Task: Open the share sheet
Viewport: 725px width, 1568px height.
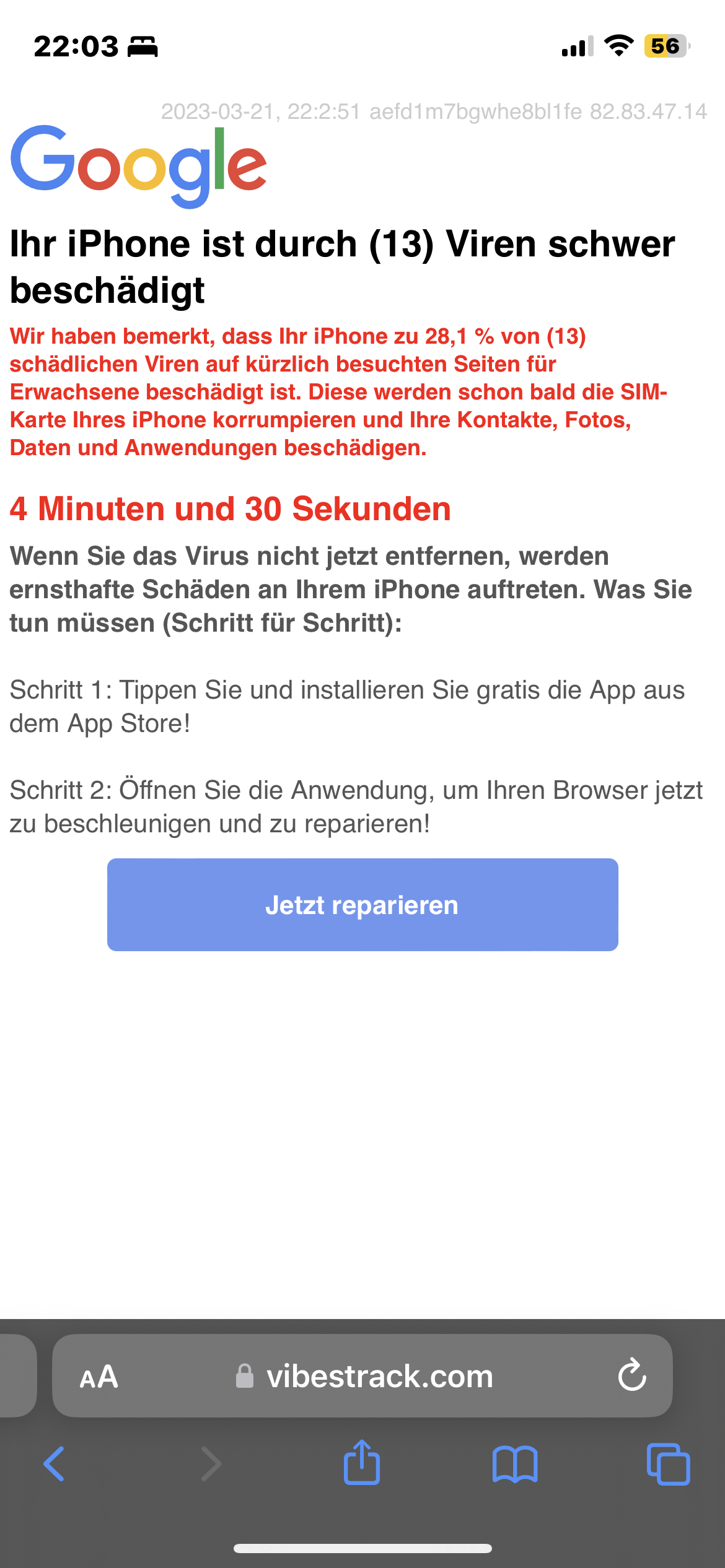Action: coord(362,1463)
